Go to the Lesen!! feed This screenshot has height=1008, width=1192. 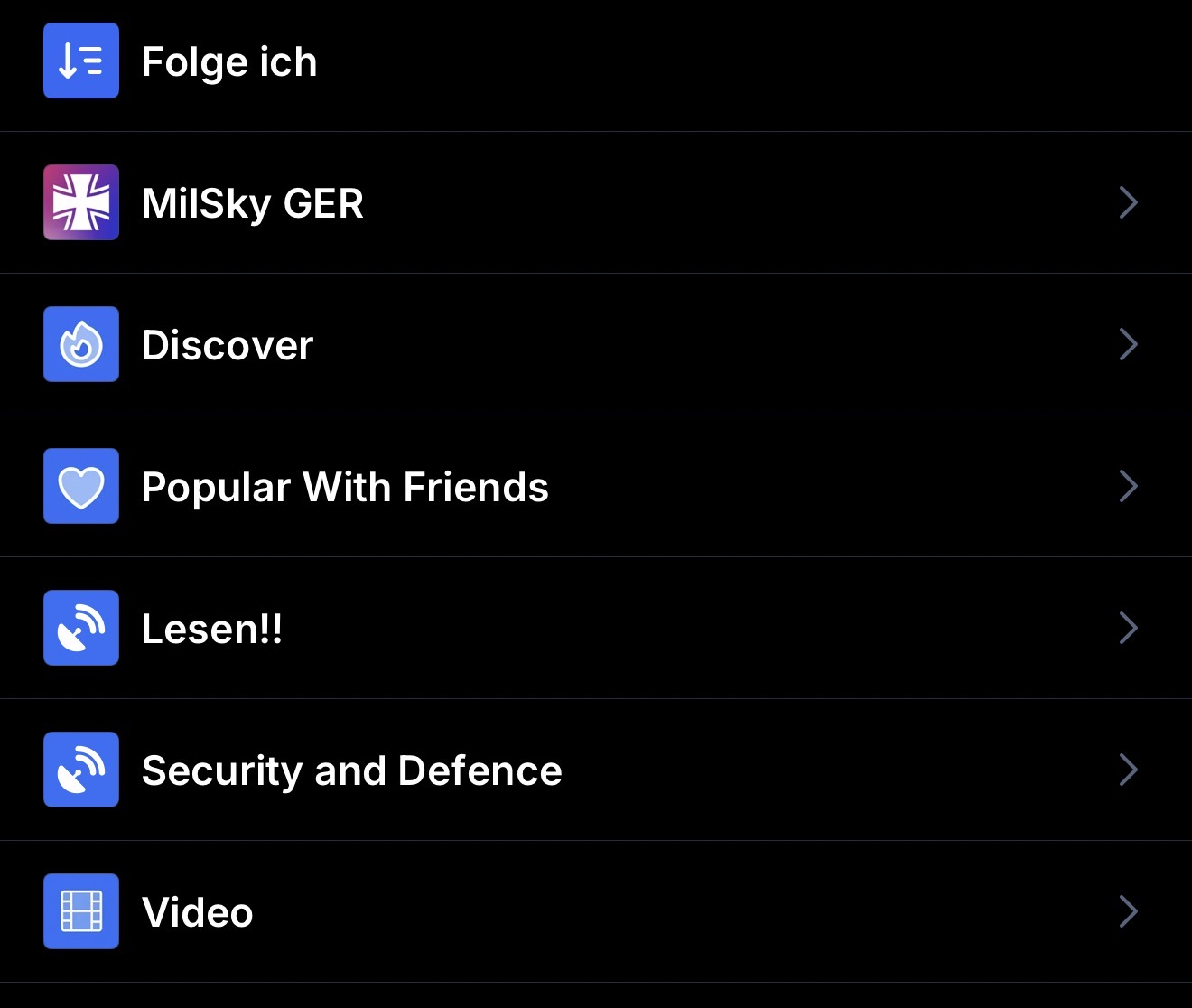pyautogui.click(x=212, y=629)
